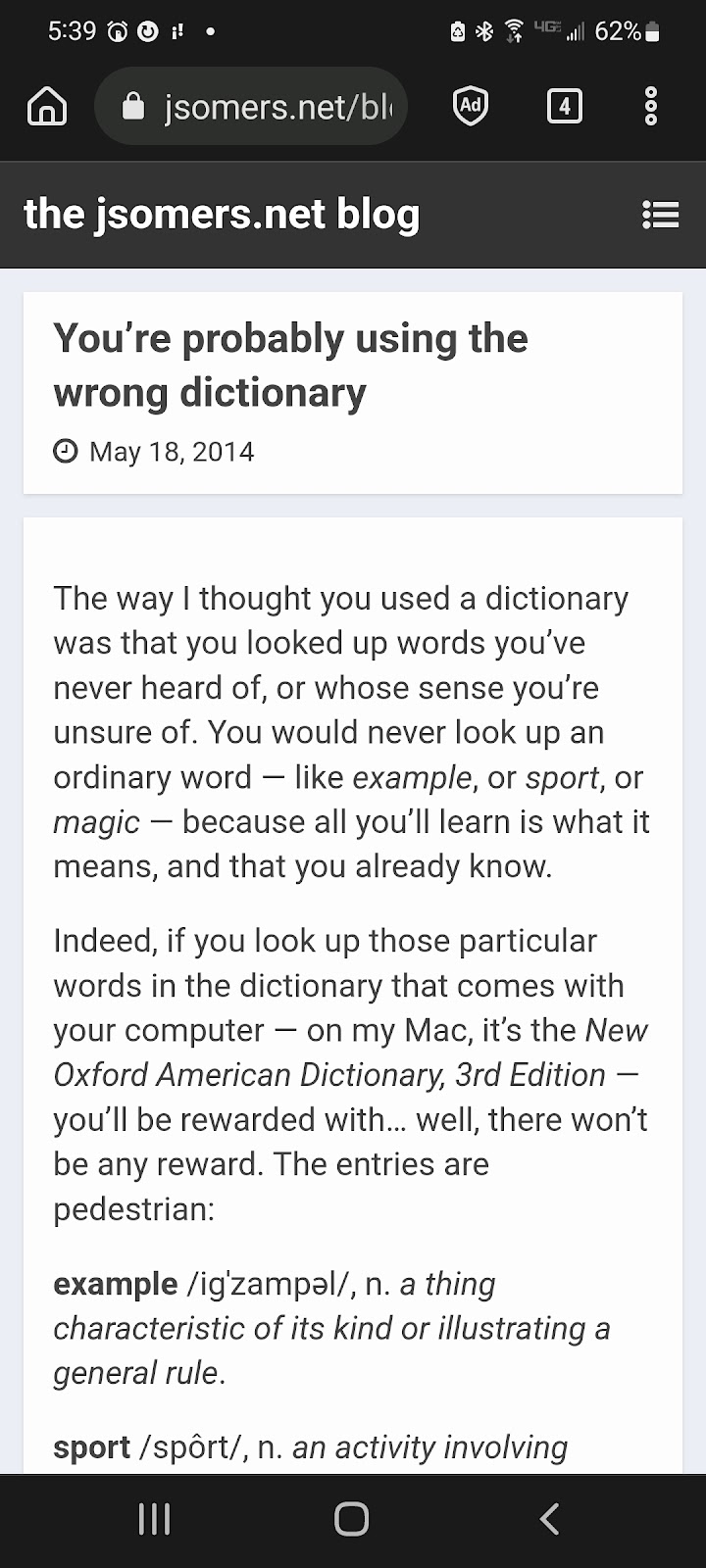The width and height of the screenshot is (706, 1568).
Task: Open the tab switcher showing 4 tabs
Action: coord(564,106)
